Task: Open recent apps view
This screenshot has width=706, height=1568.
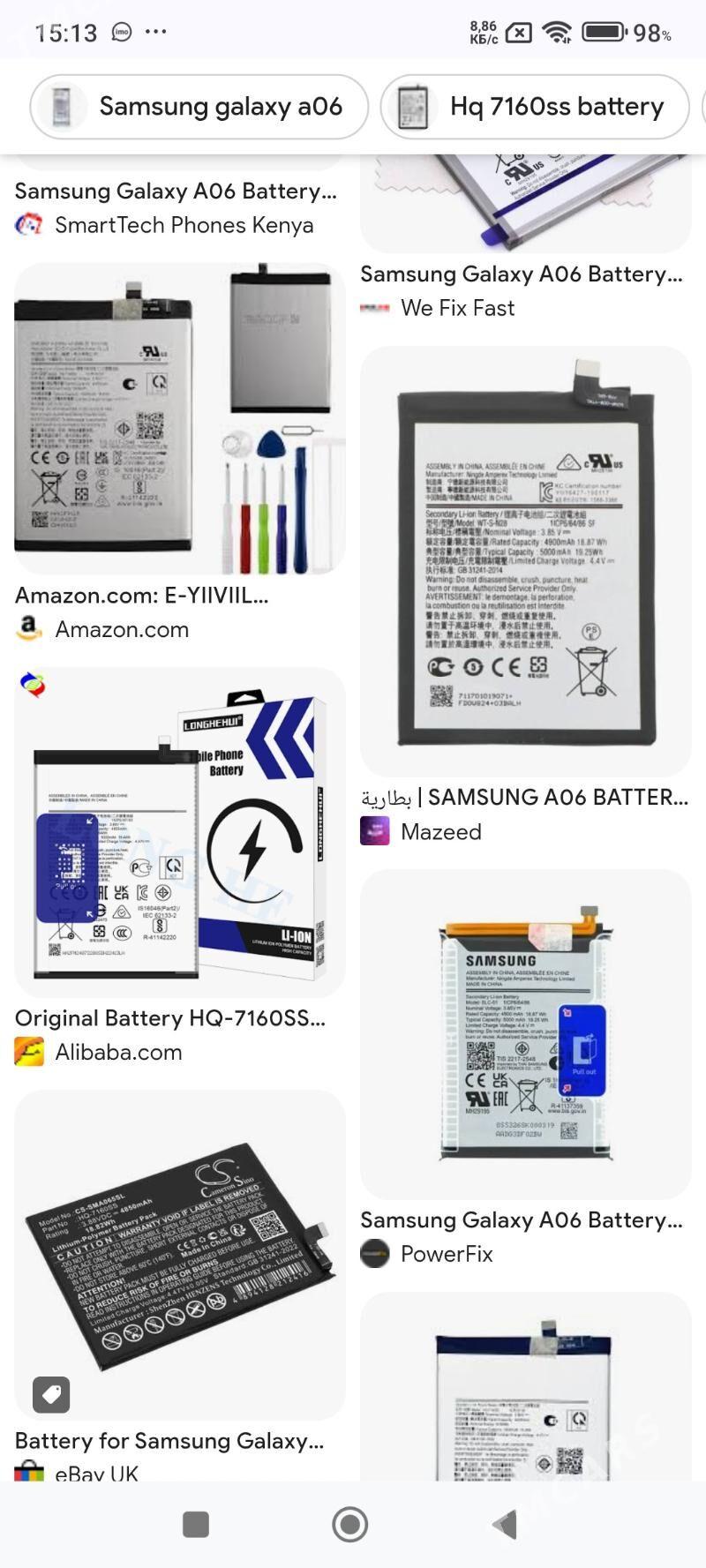Action: pyautogui.click(x=196, y=1524)
